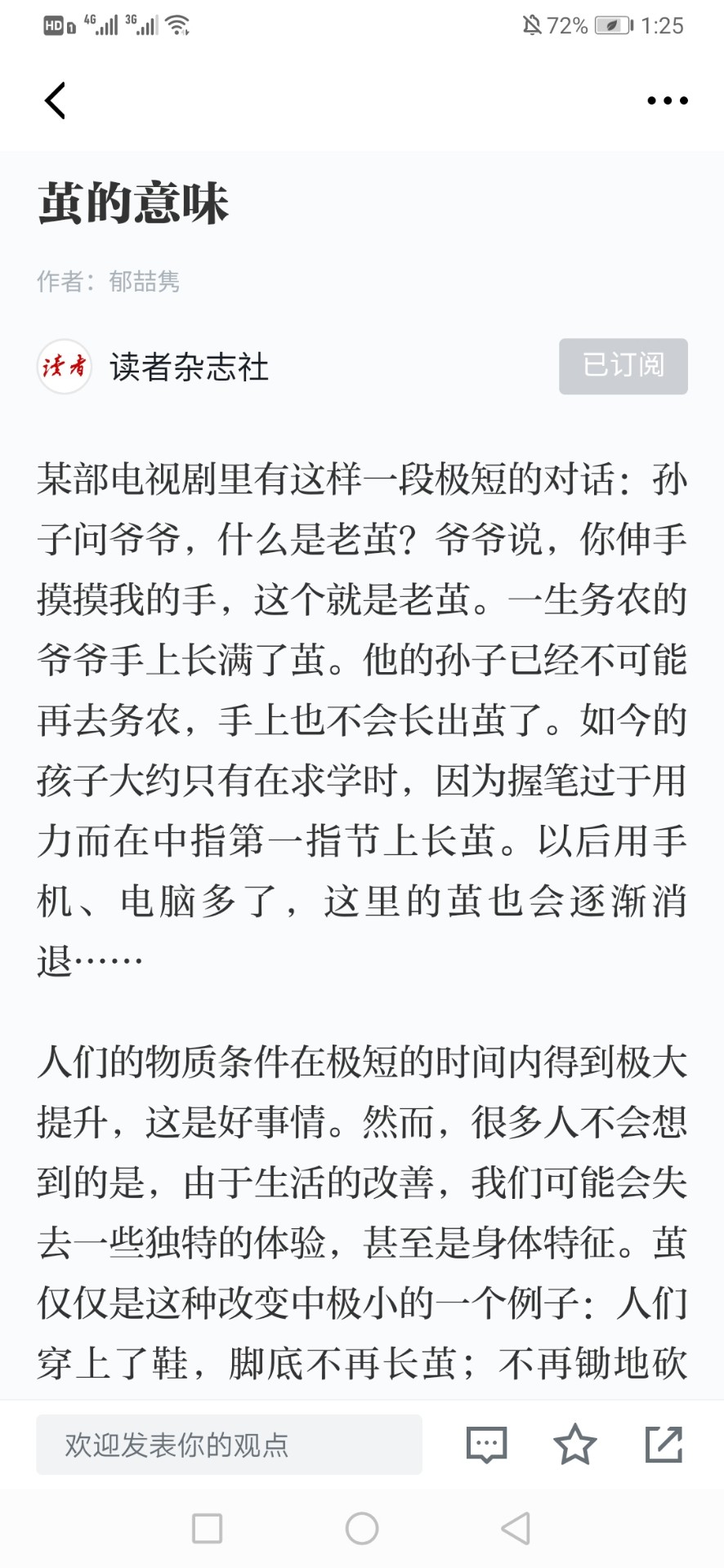Tap the 已订阅 subscribed button

point(623,366)
